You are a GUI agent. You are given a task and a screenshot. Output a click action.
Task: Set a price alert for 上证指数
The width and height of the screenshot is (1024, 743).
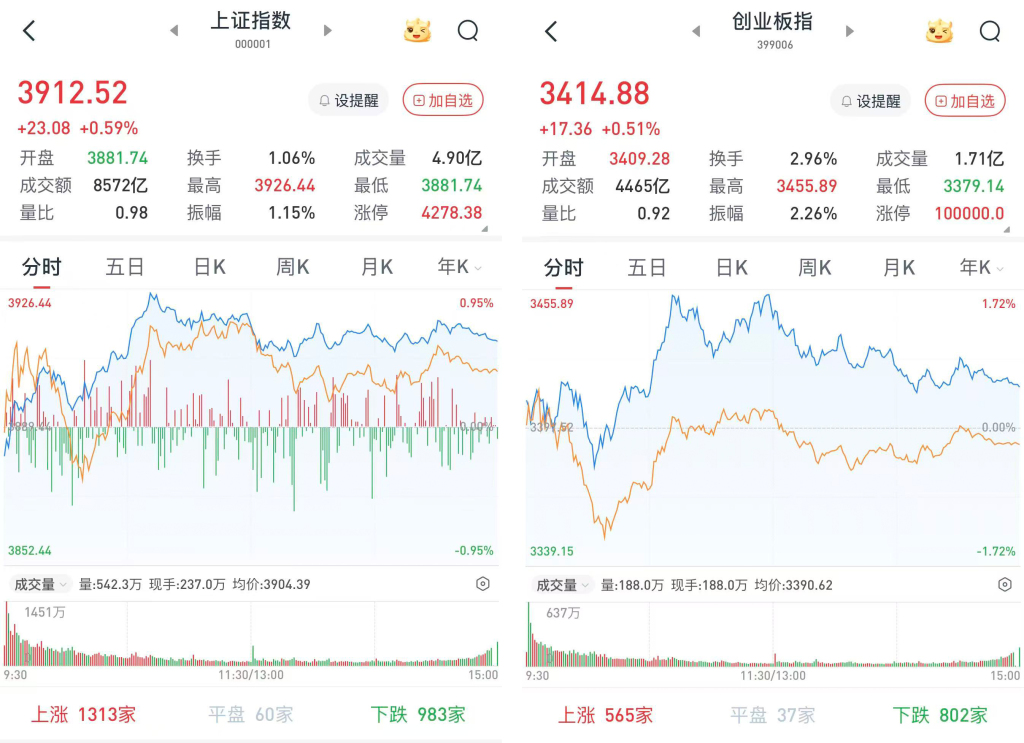click(349, 101)
